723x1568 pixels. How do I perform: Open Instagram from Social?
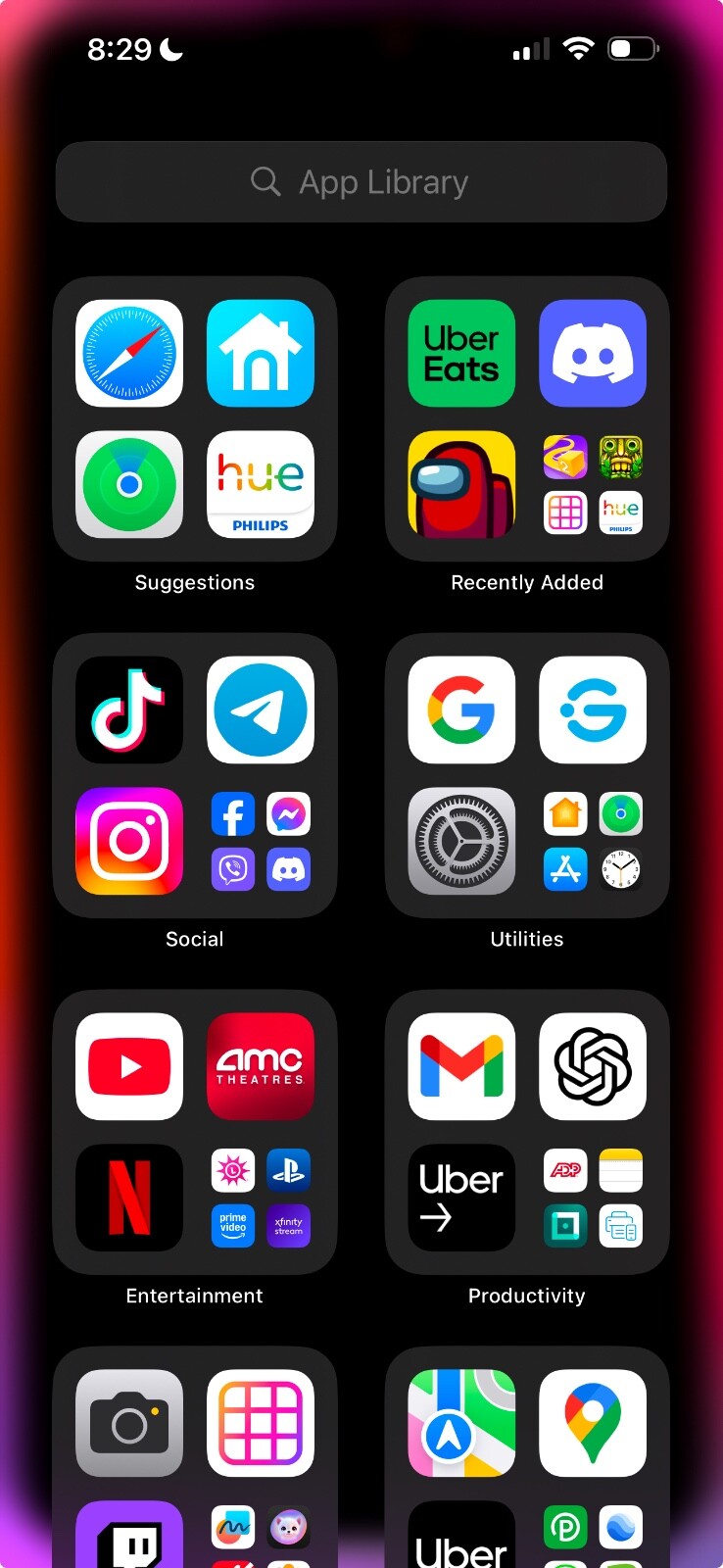pyautogui.click(x=128, y=842)
